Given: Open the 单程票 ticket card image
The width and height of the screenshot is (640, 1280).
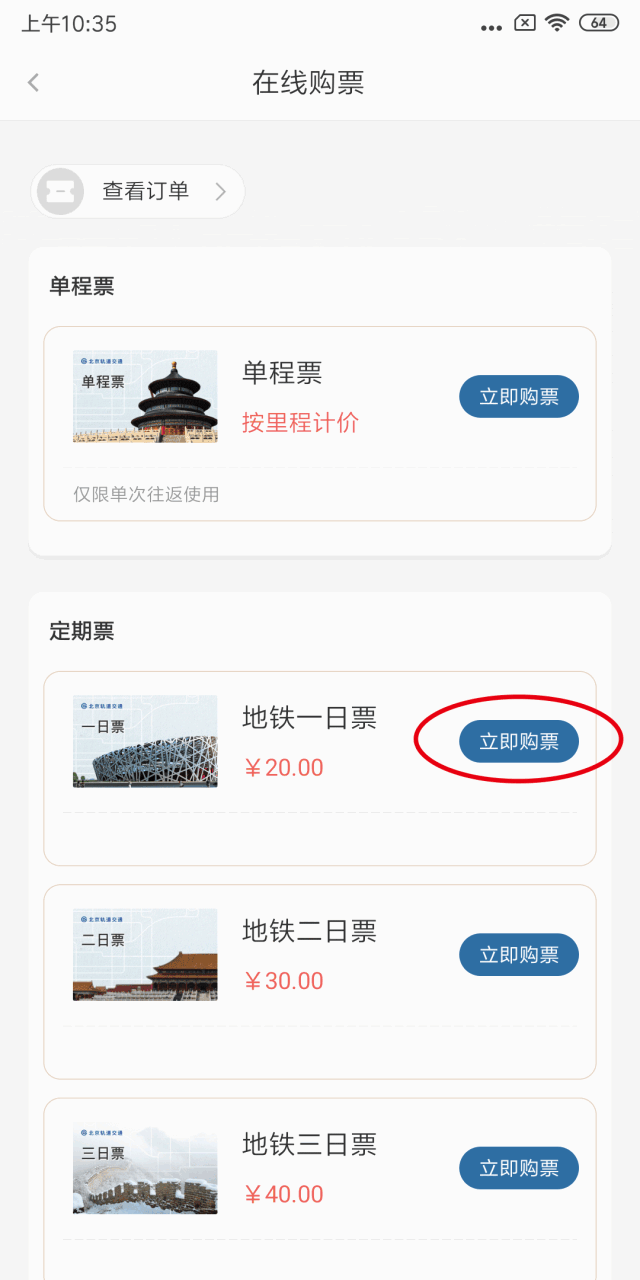Looking at the screenshot, I should [x=145, y=396].
